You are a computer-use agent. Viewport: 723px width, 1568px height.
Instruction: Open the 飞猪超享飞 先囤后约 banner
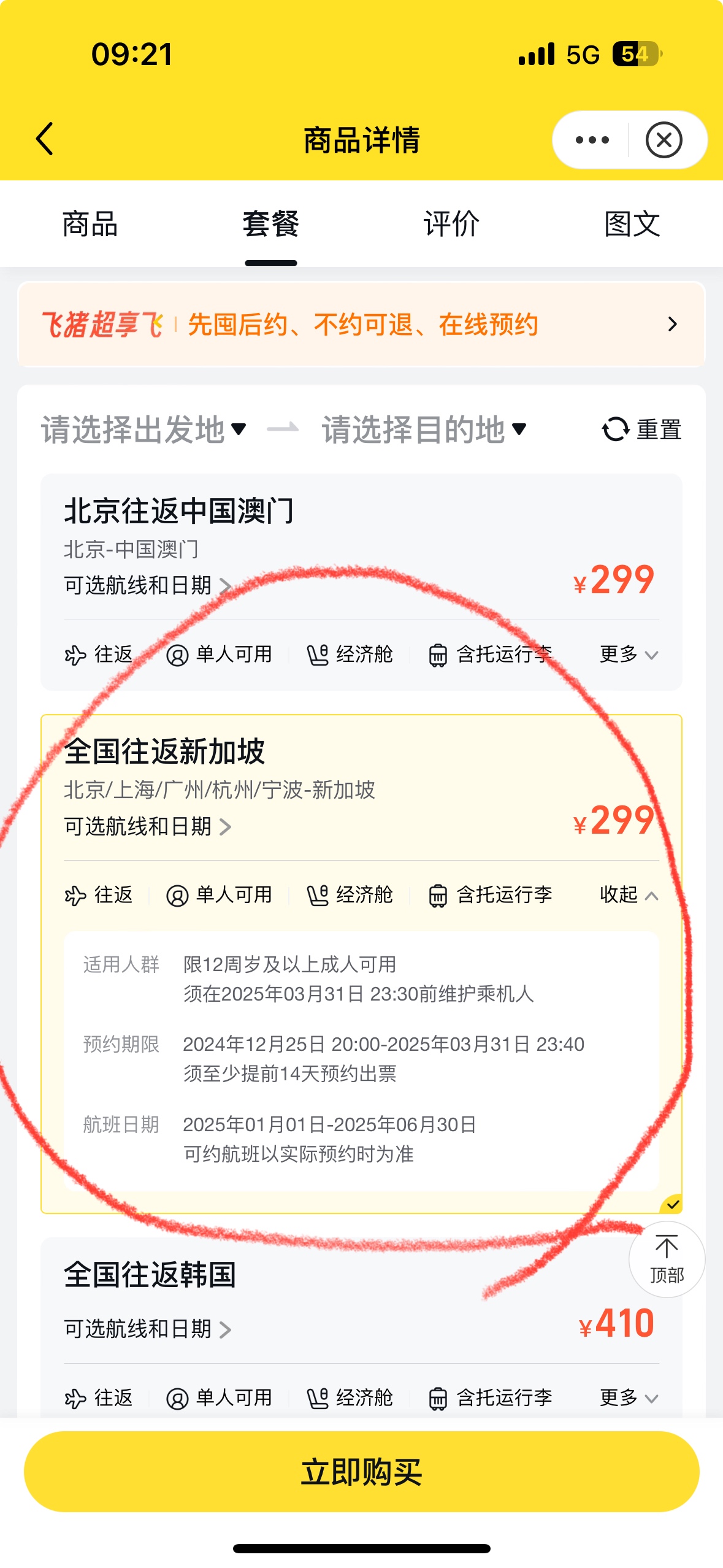[361, 325]
